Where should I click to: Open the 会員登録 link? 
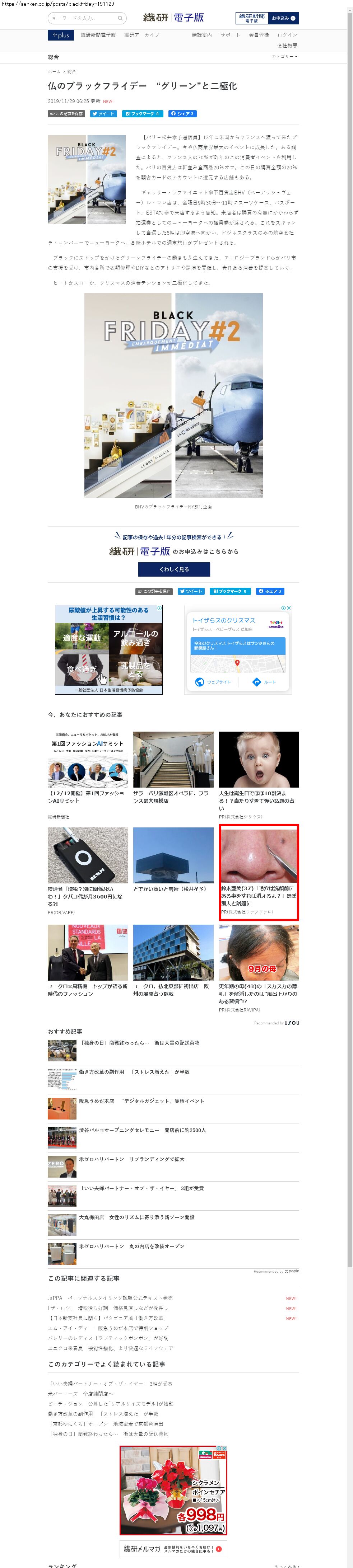259,35
